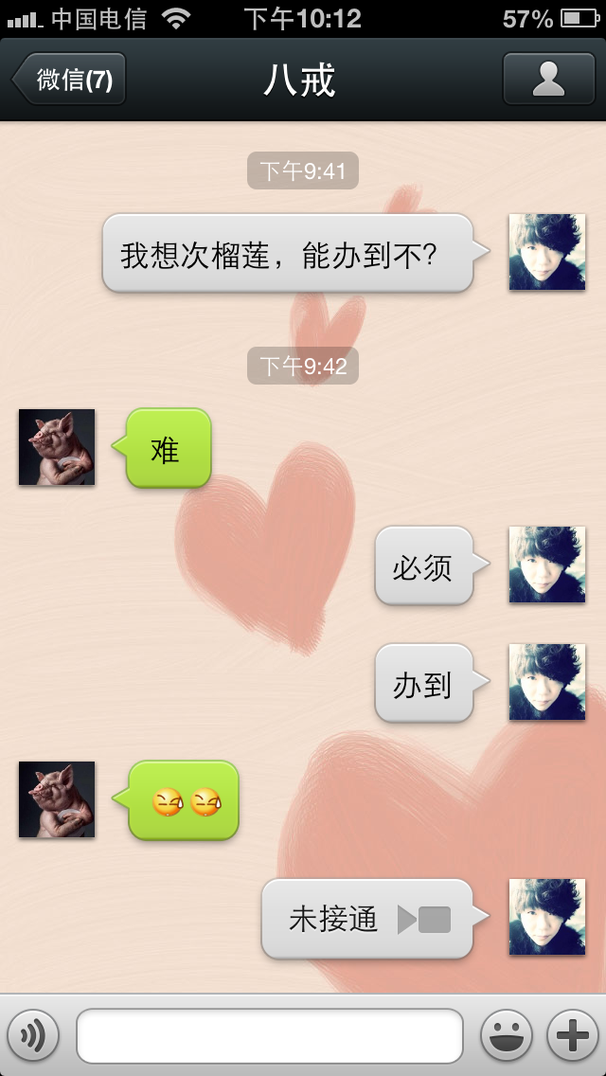Screen dimensions: 606x1076
Task: Open 八戒's contact profile icon
Action: pyautogui.click(x=548, y=79)
